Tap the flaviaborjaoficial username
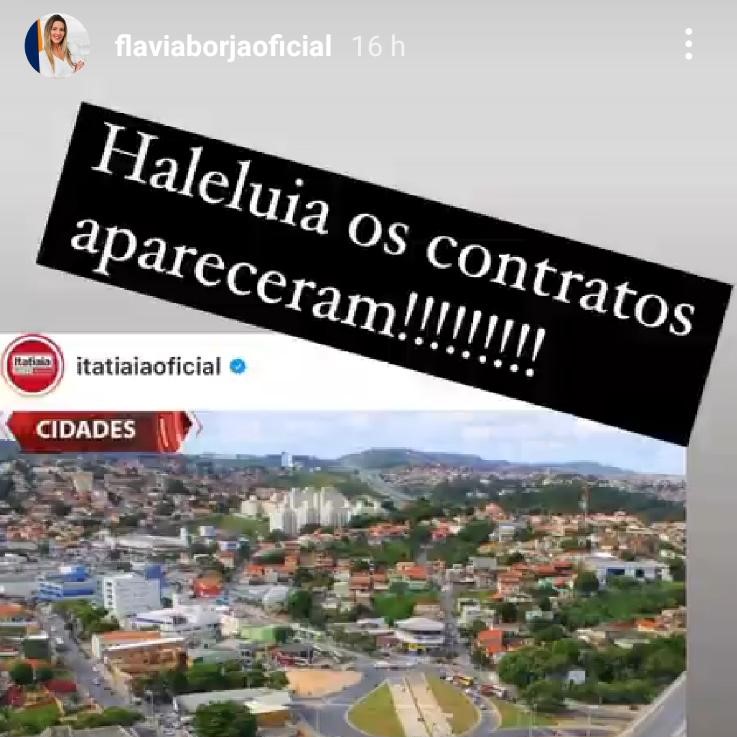Screen dimensions: 737x737 [223, 47]
